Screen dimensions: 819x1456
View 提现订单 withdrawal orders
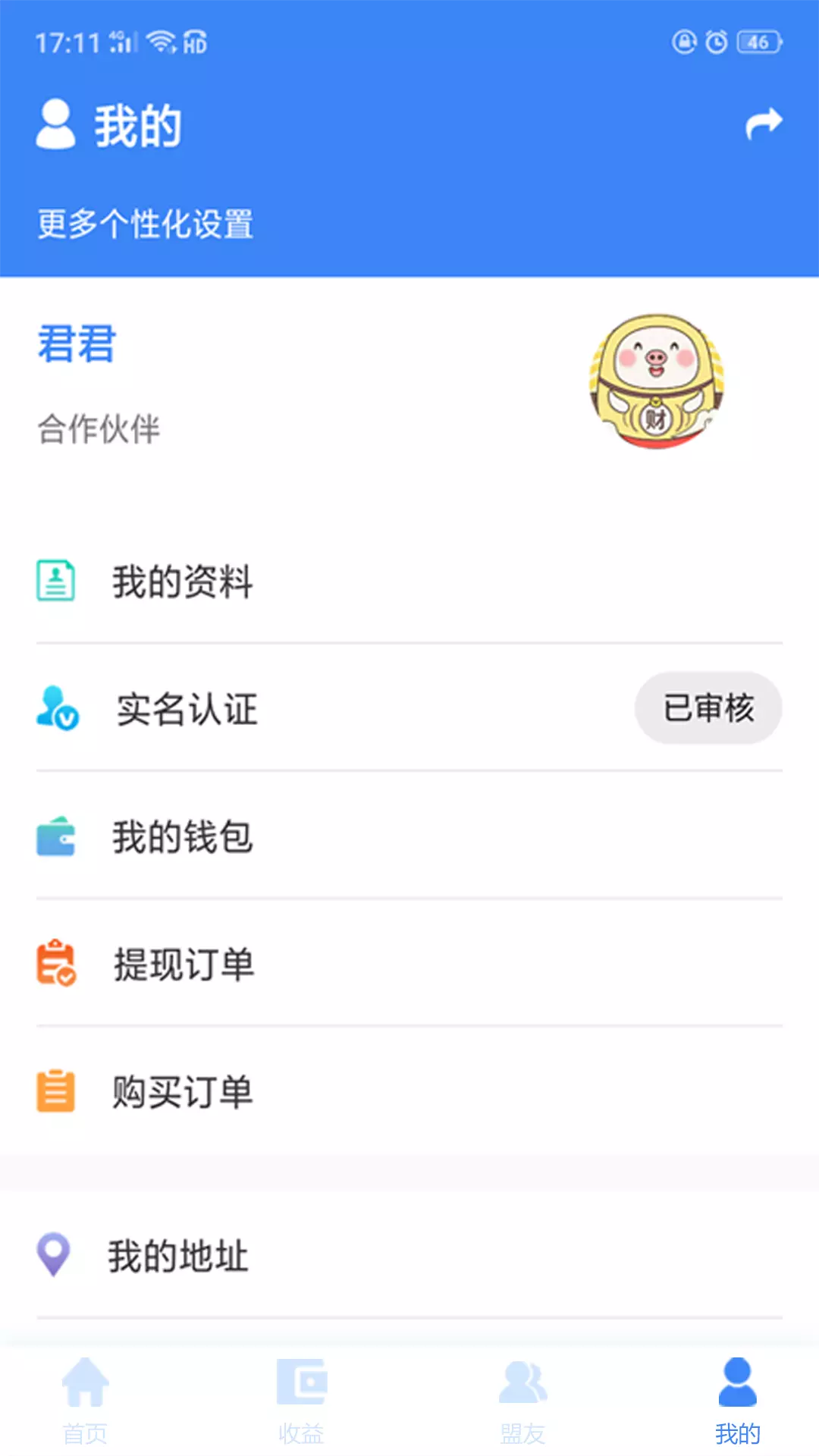click(x=409, y=964)
